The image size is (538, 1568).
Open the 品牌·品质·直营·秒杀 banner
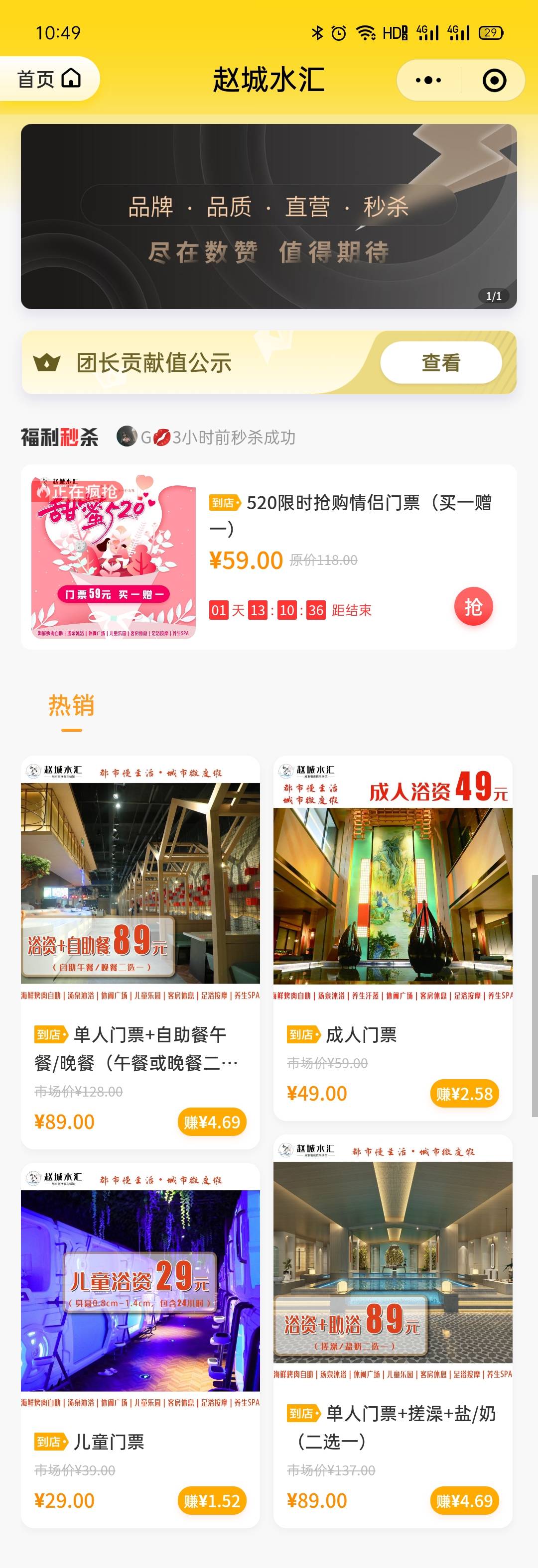click(269, 217)
